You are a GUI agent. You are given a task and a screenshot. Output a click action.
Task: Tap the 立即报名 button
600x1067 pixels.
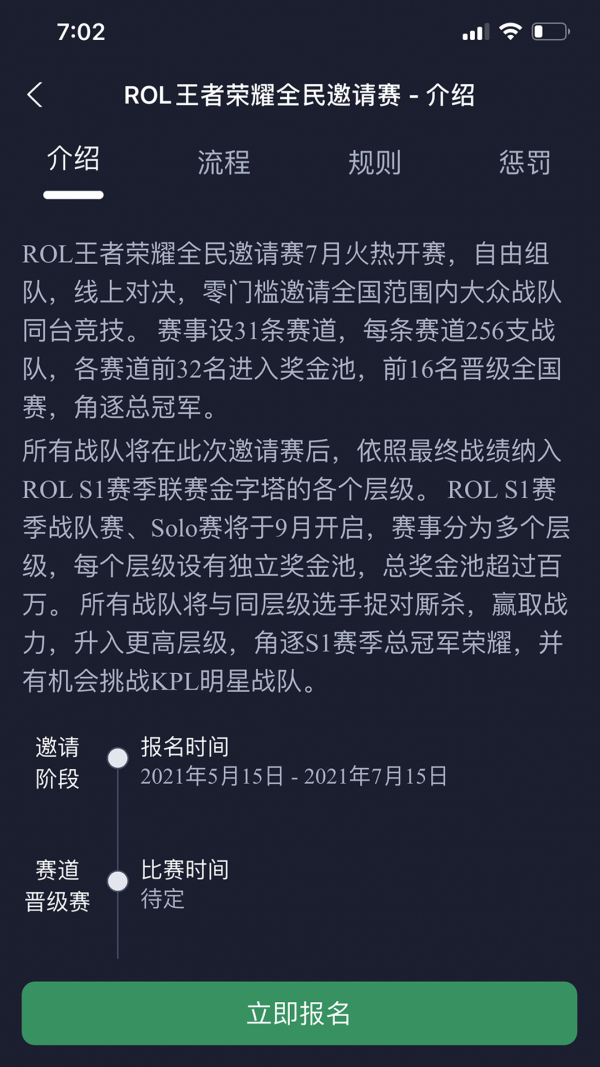[x=299, y=1013]
